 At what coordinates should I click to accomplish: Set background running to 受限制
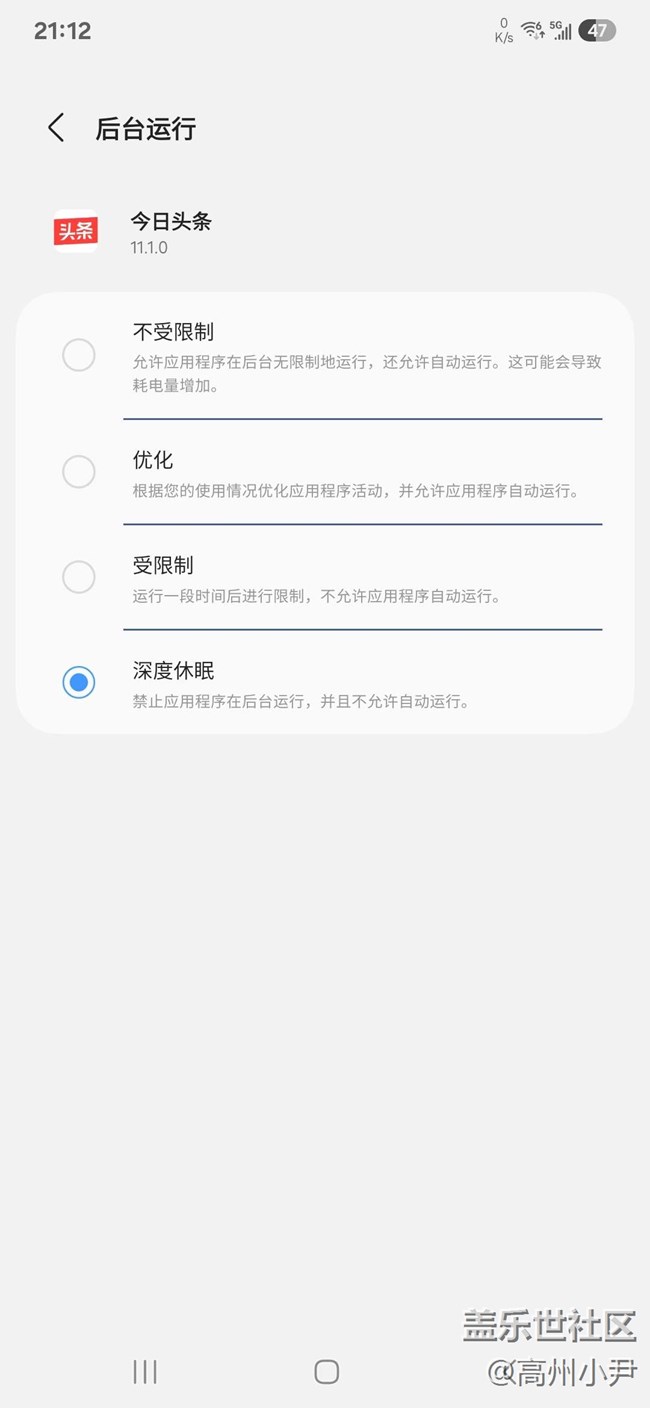[79, 577]
